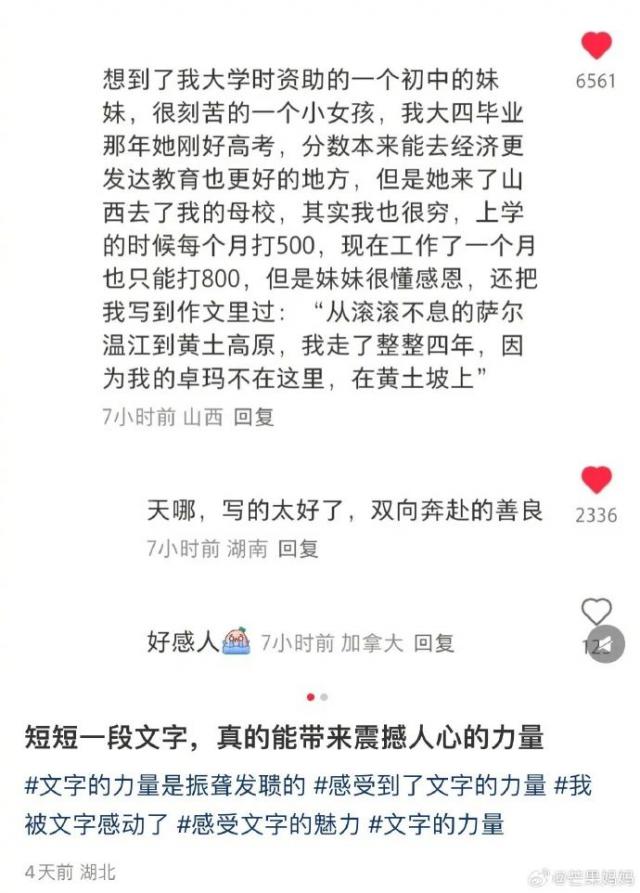Viewport: 640px width, 893px height.
Task: Open hashtag #我被文字感动了
Action: [96, 825]
